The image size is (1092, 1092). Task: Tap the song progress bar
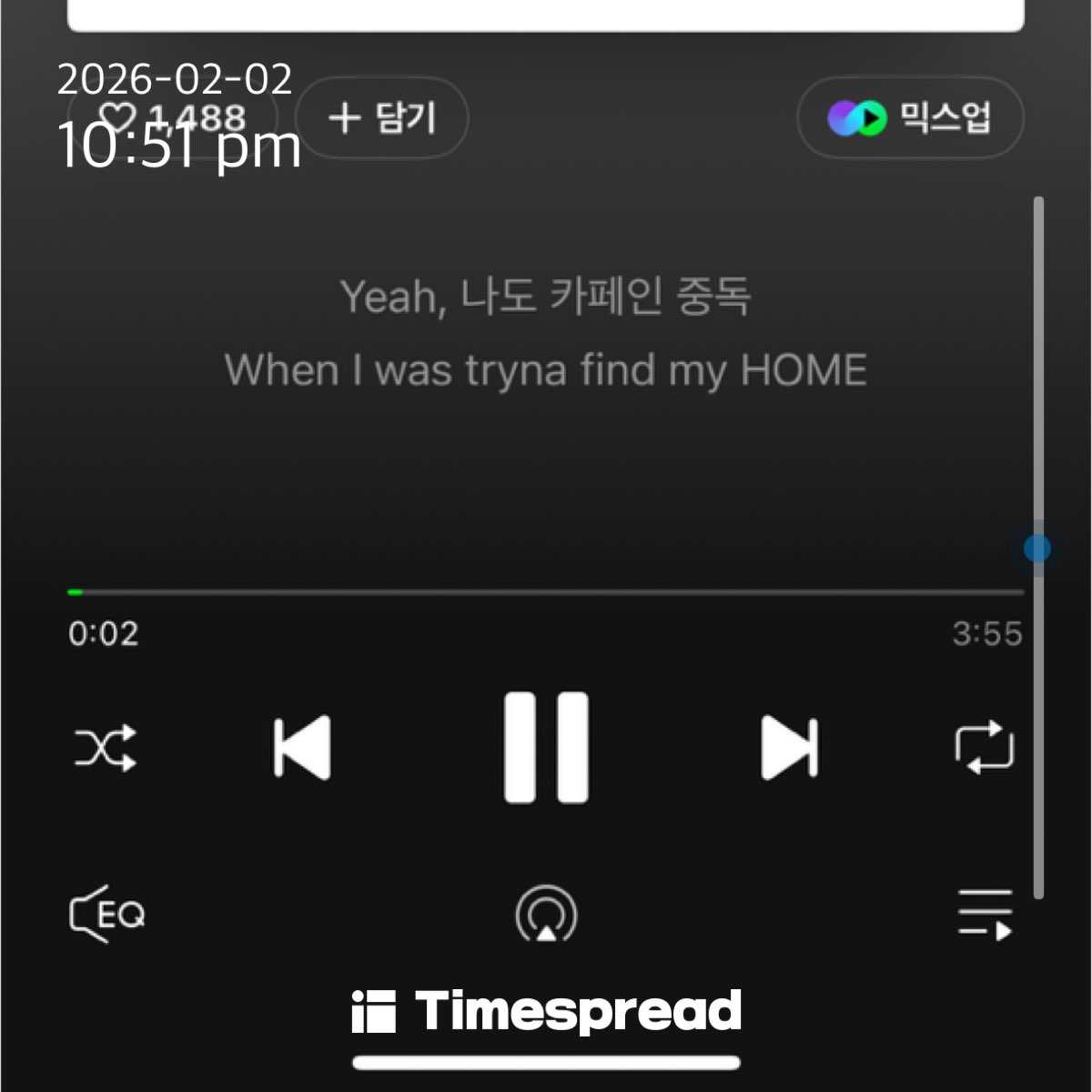(x=546, y=592)
